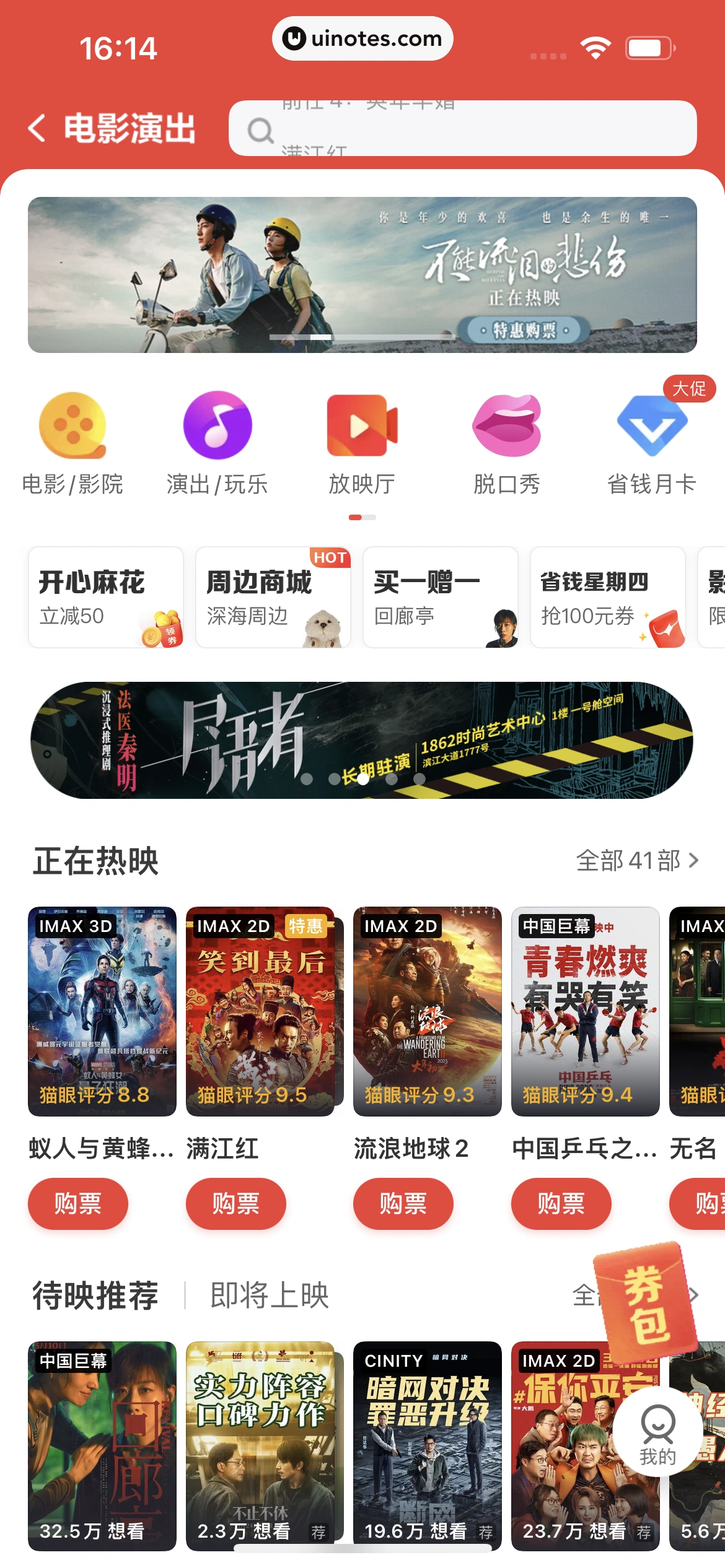Open 省钱星期四 抢100元券 card
The width and height of the screenshot is (725, 1568).
point(608,597)
